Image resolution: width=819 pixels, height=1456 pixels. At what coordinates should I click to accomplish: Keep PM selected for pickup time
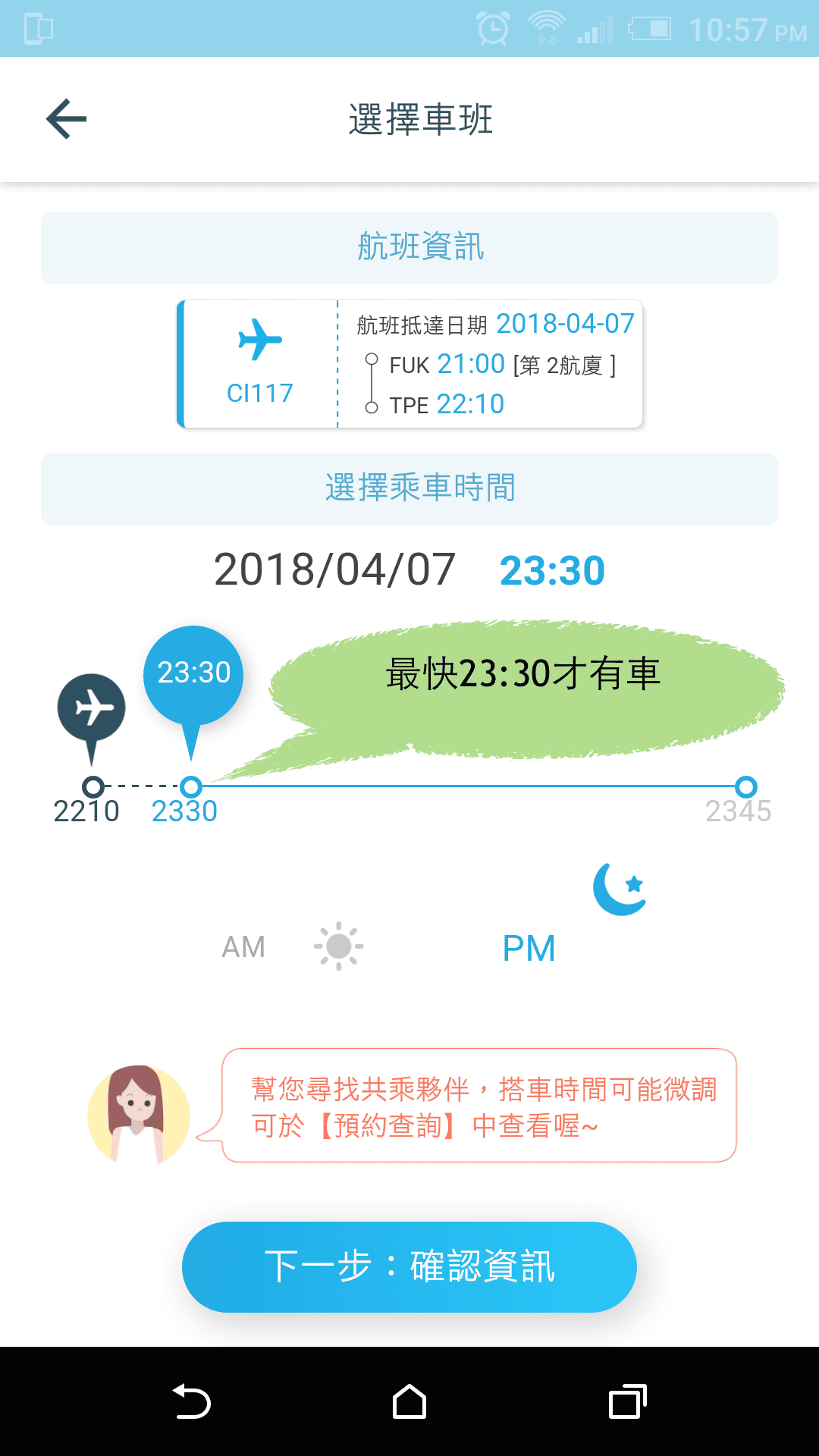click(529, 946)
